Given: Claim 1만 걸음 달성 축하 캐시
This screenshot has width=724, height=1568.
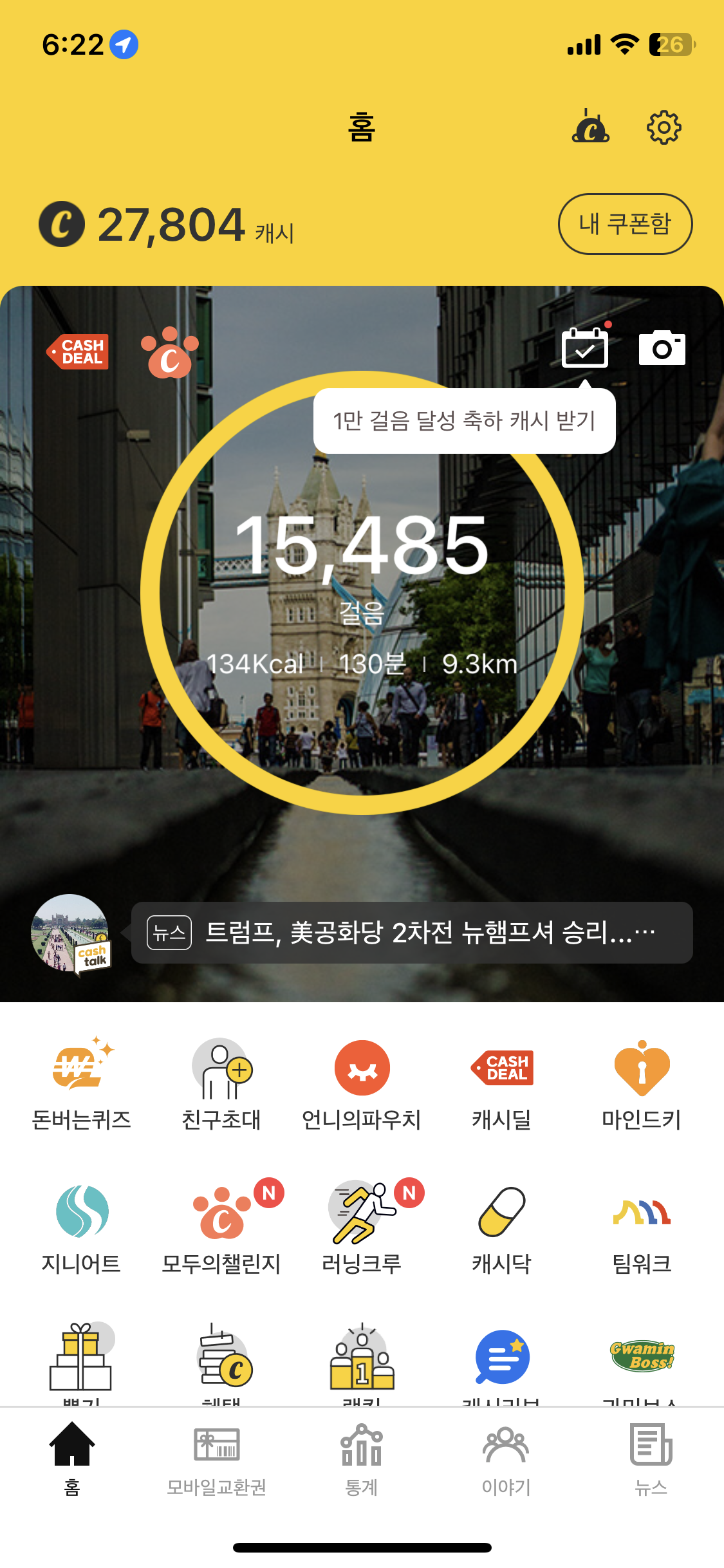Looking at the screenshot, I should (x=464, y=421).
